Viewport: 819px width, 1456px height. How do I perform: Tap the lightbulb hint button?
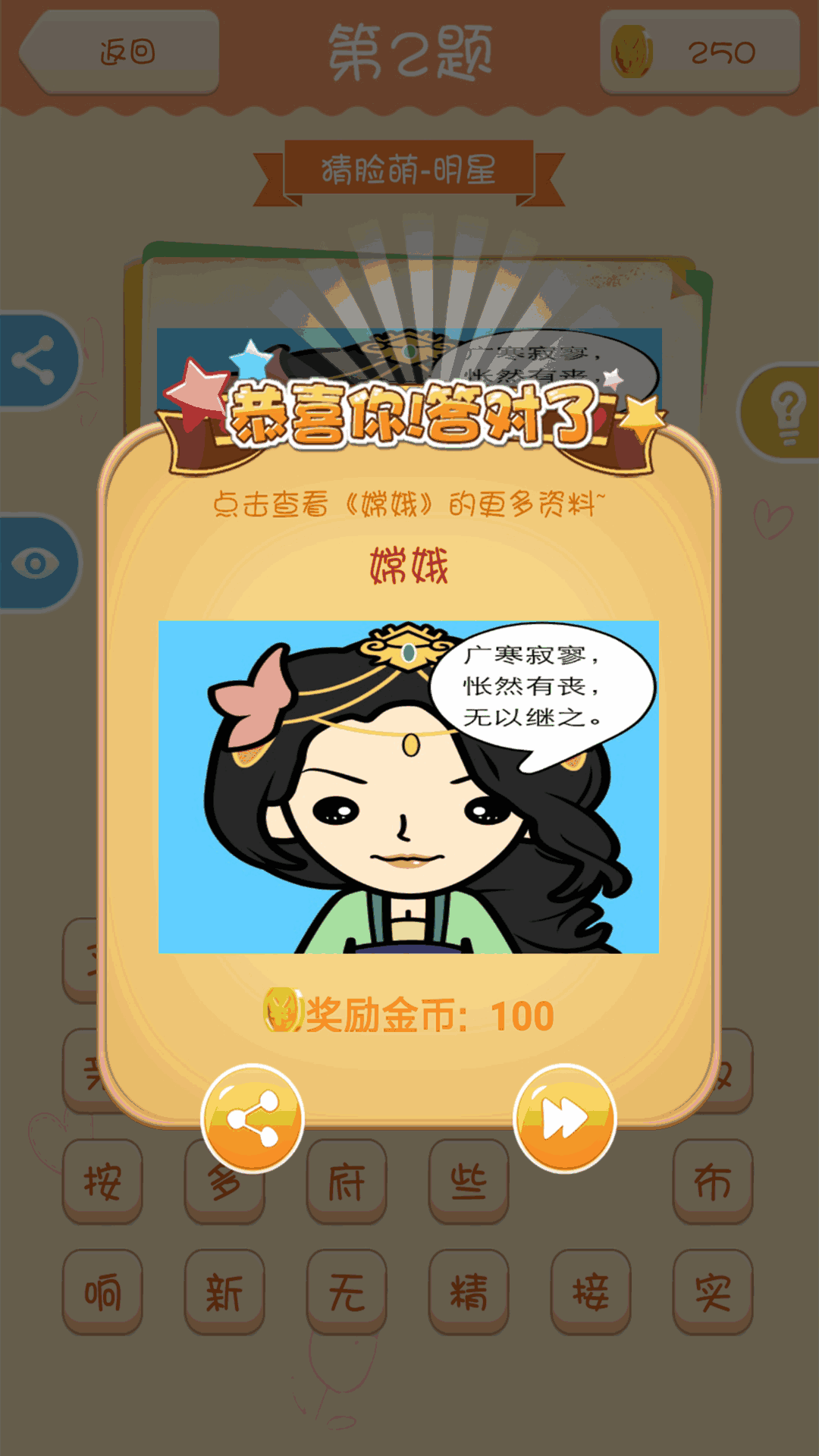point(785,413)
